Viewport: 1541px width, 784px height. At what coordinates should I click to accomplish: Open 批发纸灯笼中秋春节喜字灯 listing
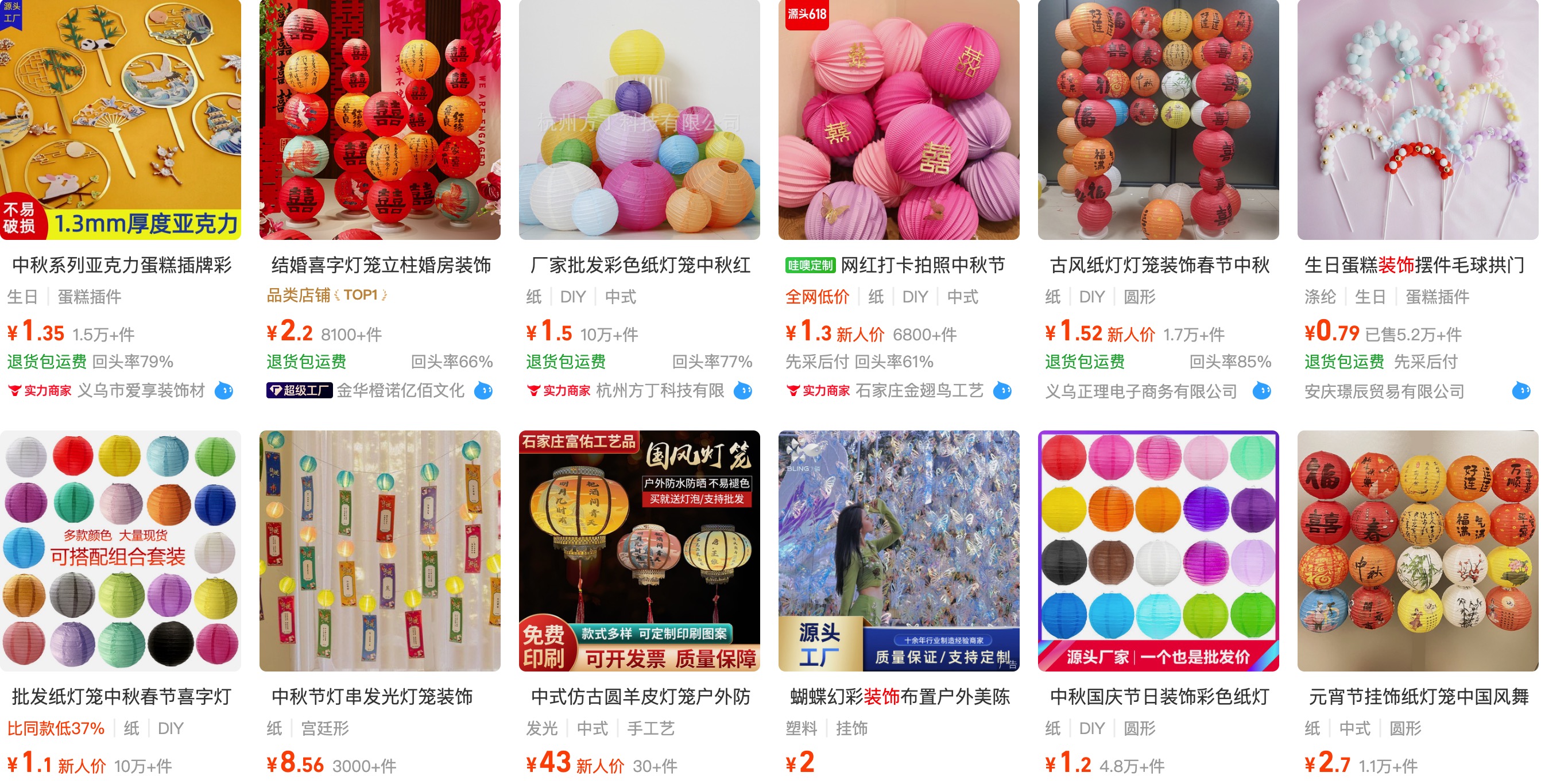[x=122, y=697]
